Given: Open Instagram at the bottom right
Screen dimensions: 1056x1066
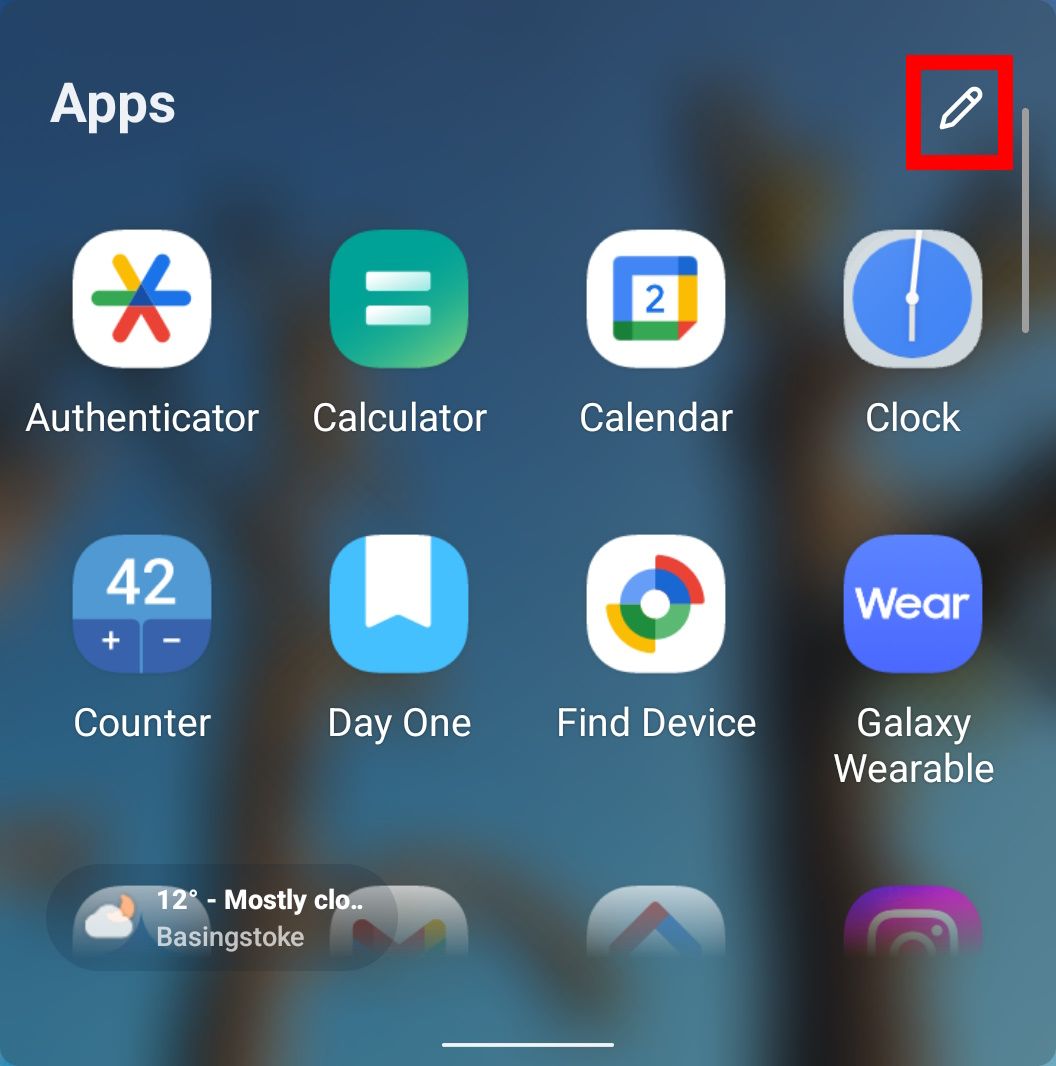Looking at the screenshot, I should pos(912,930).
